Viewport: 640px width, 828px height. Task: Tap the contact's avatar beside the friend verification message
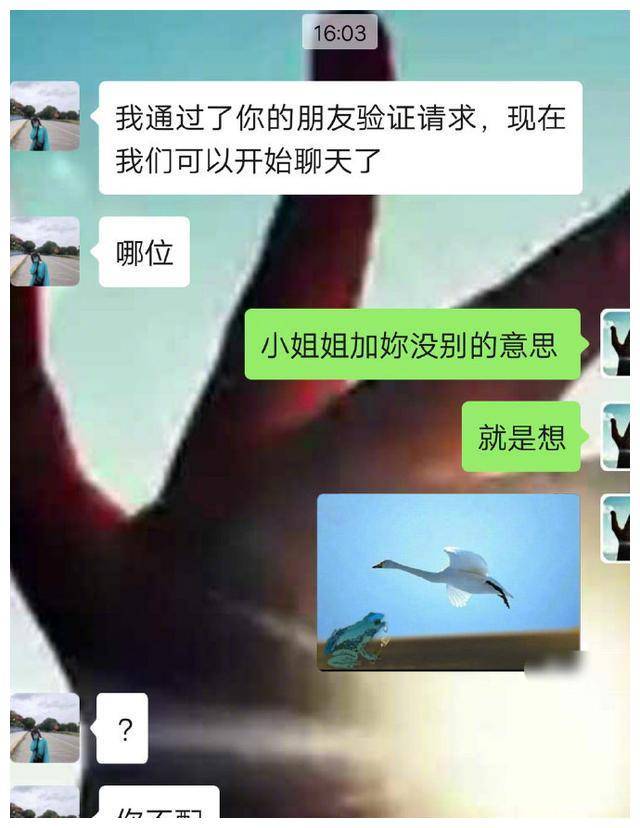[x=45, y=116]
